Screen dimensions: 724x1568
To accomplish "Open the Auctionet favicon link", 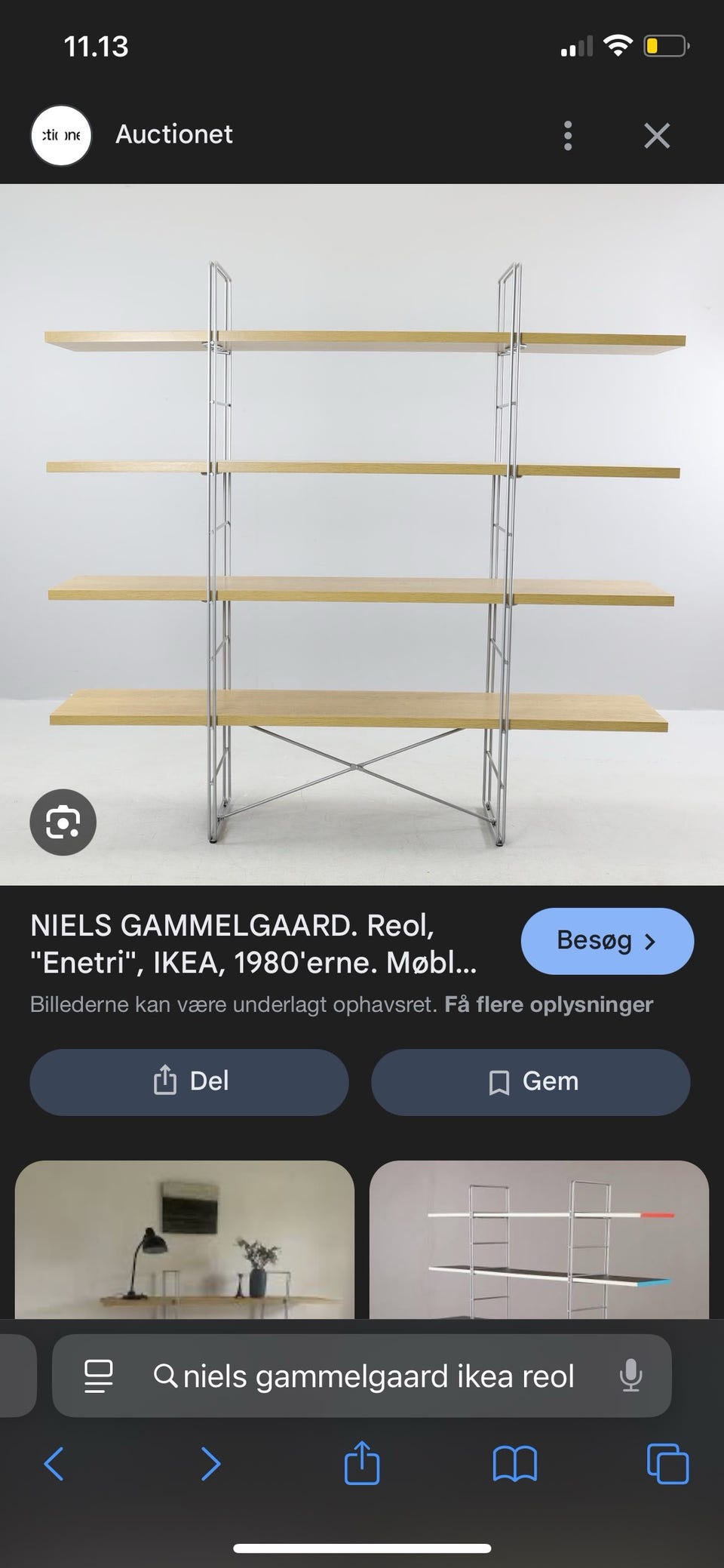I will point(60,135).
